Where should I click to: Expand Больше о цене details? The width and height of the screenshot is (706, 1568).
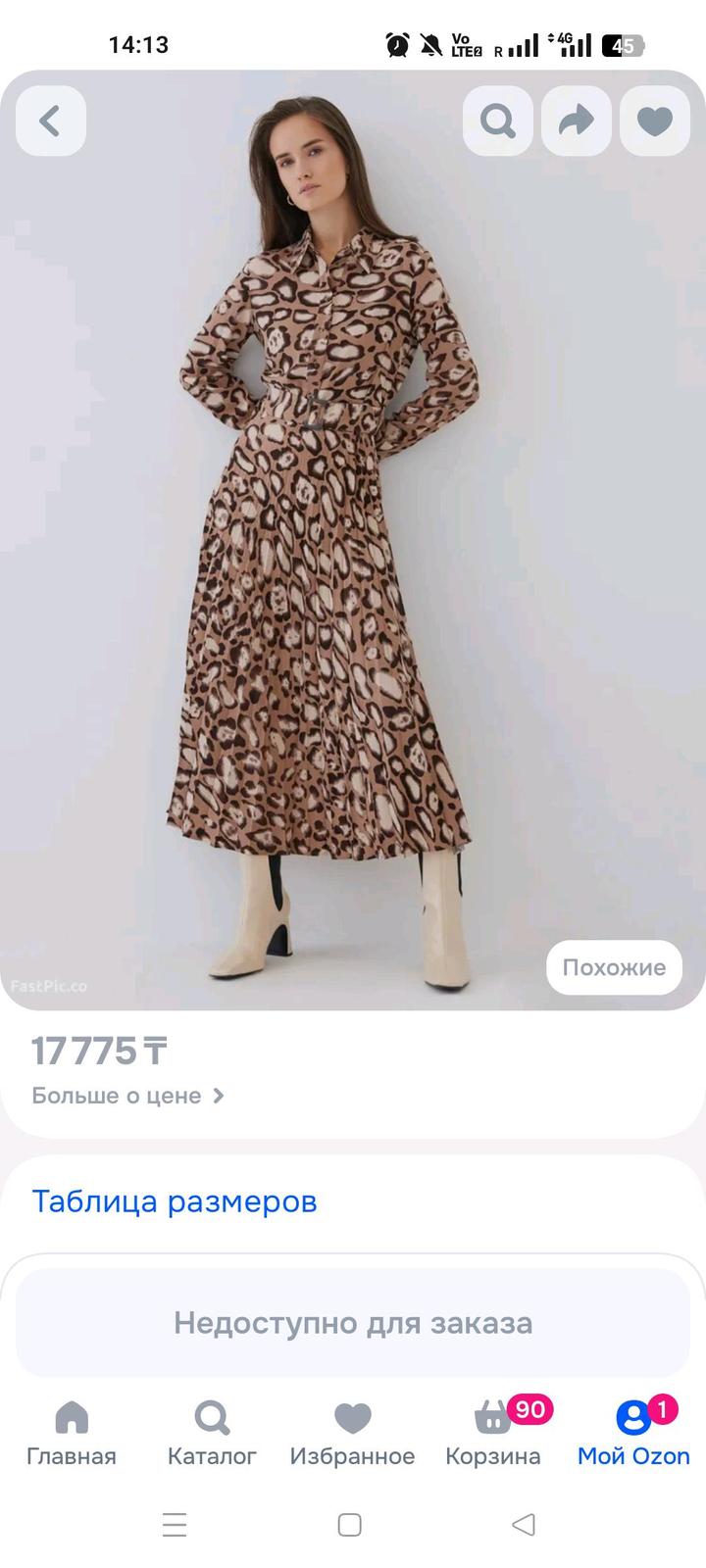[x=127, y=1096]
